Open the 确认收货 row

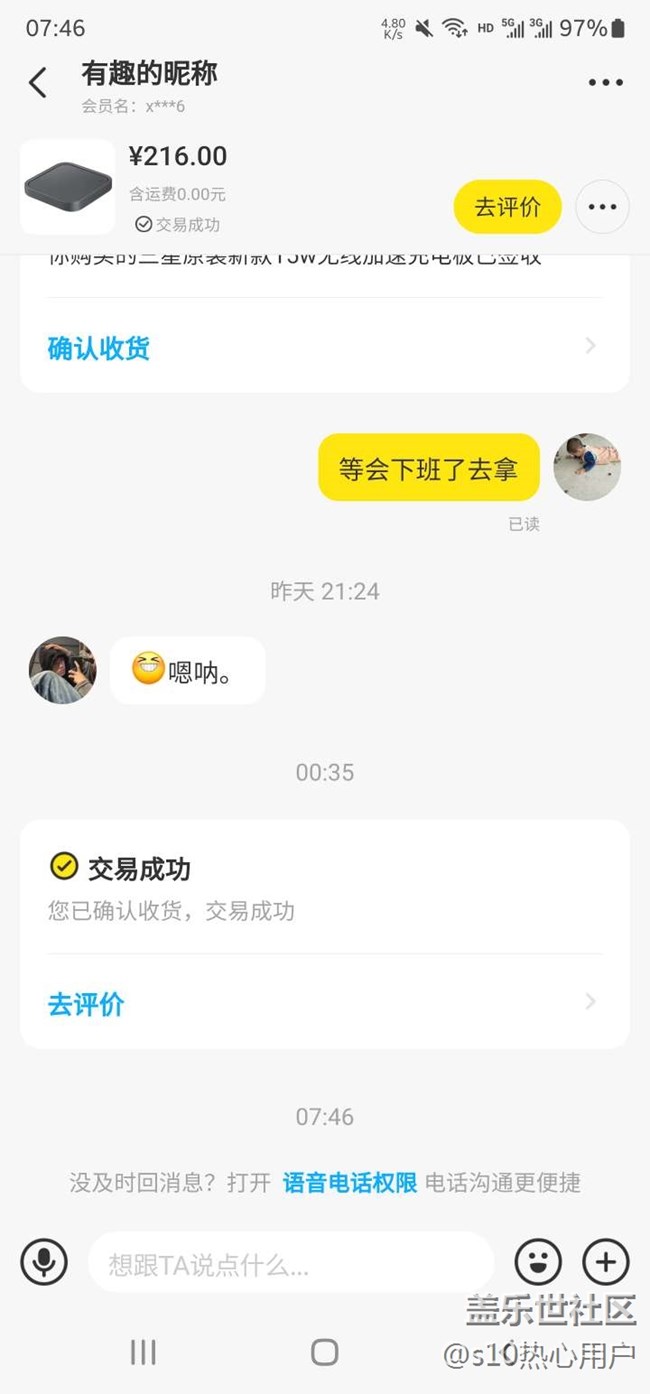324,348
